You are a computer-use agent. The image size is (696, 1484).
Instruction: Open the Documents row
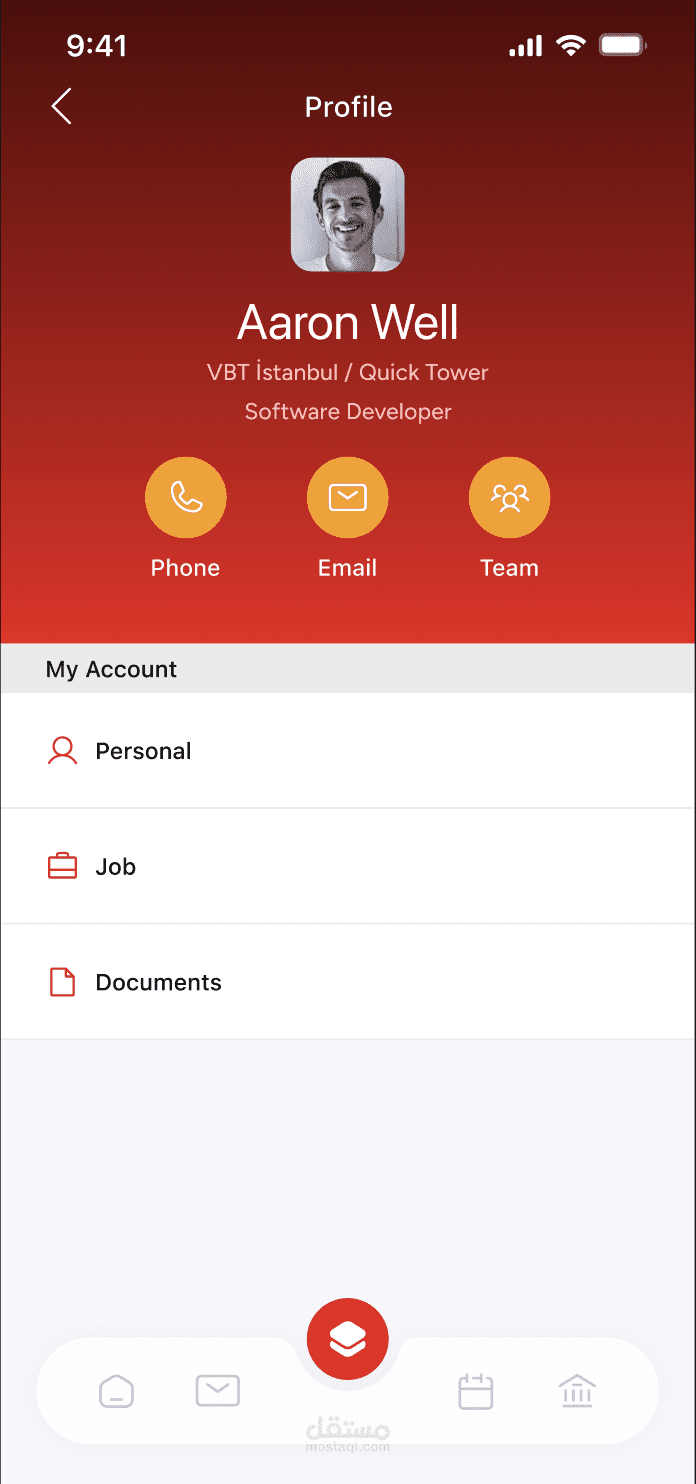348,982
